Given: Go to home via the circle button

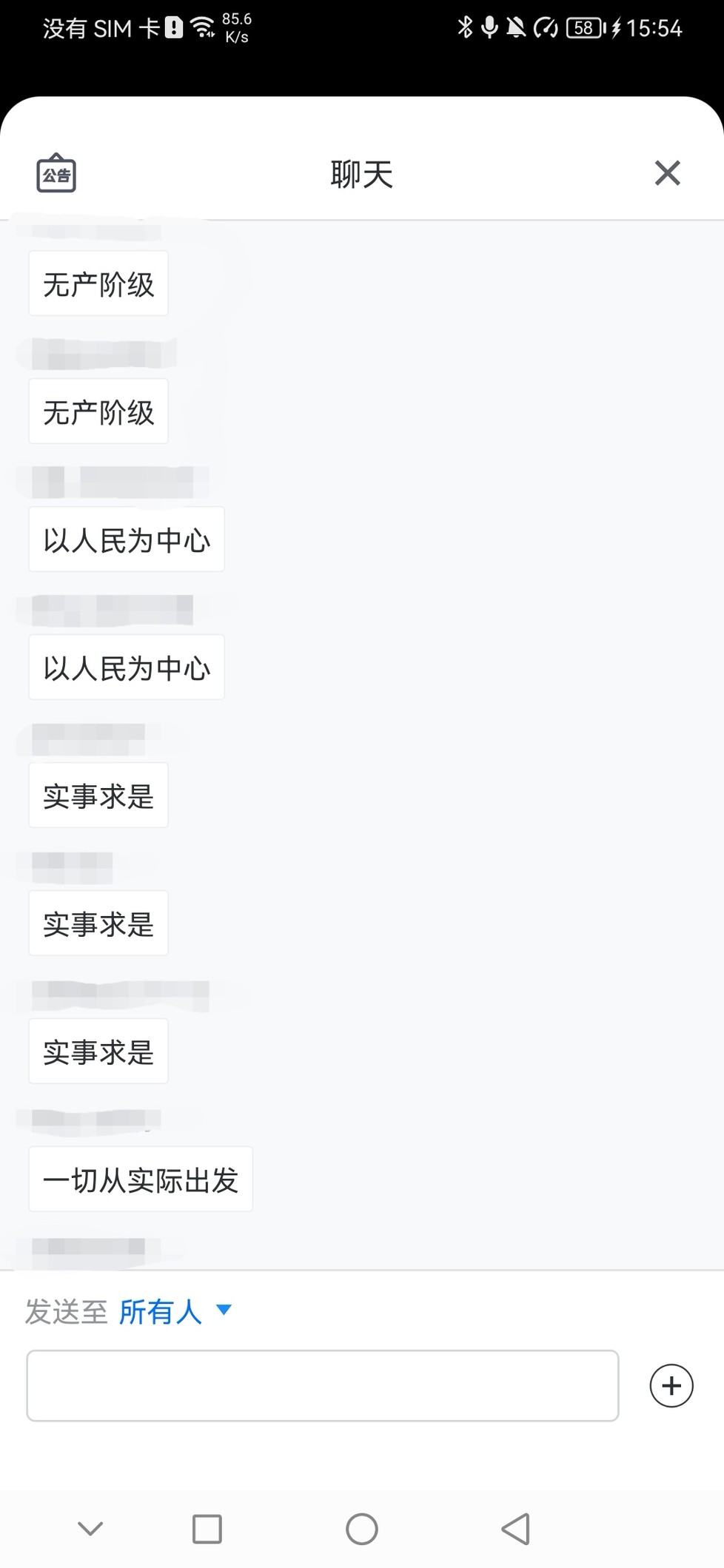Looking at the screenshot, I should point(362,1529).
